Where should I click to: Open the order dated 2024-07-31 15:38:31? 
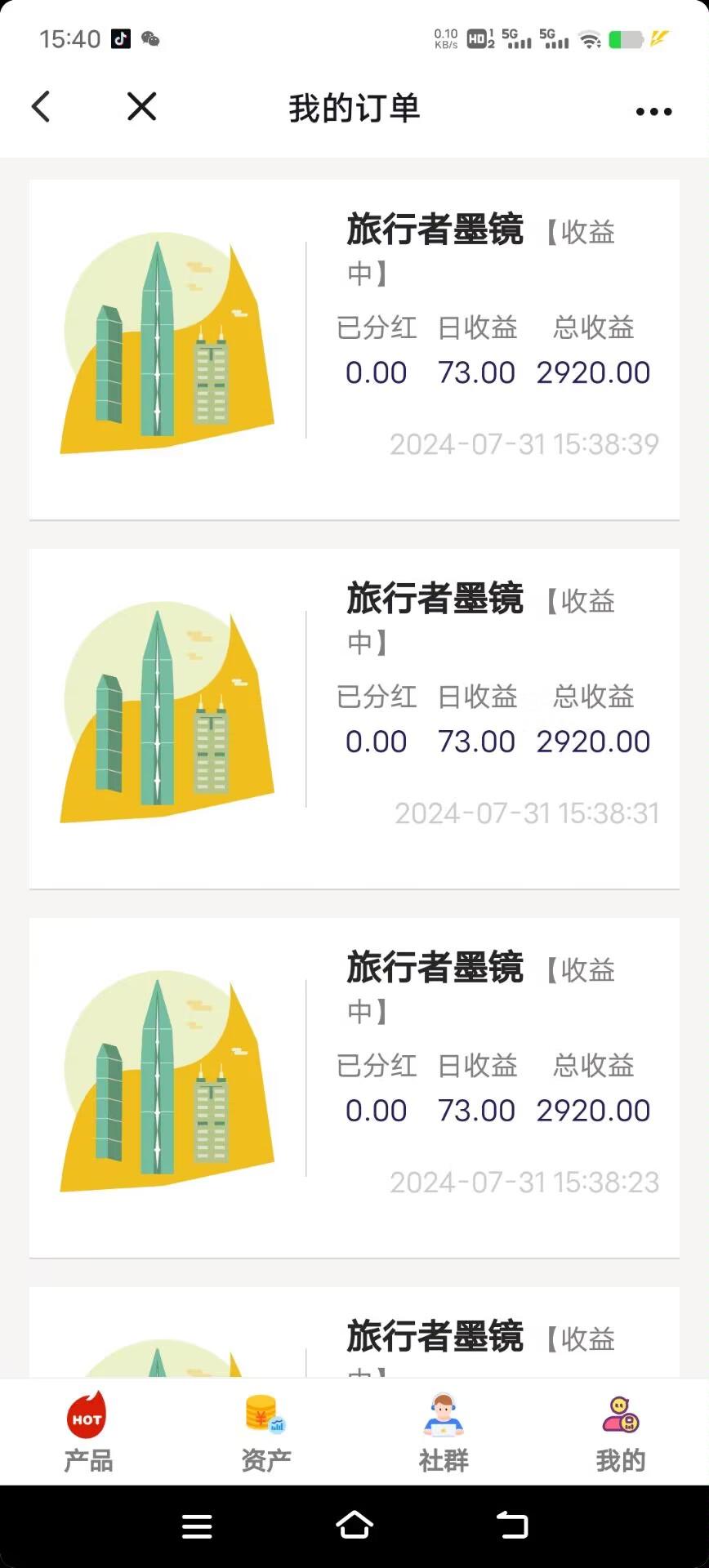[x=354, y=719]
